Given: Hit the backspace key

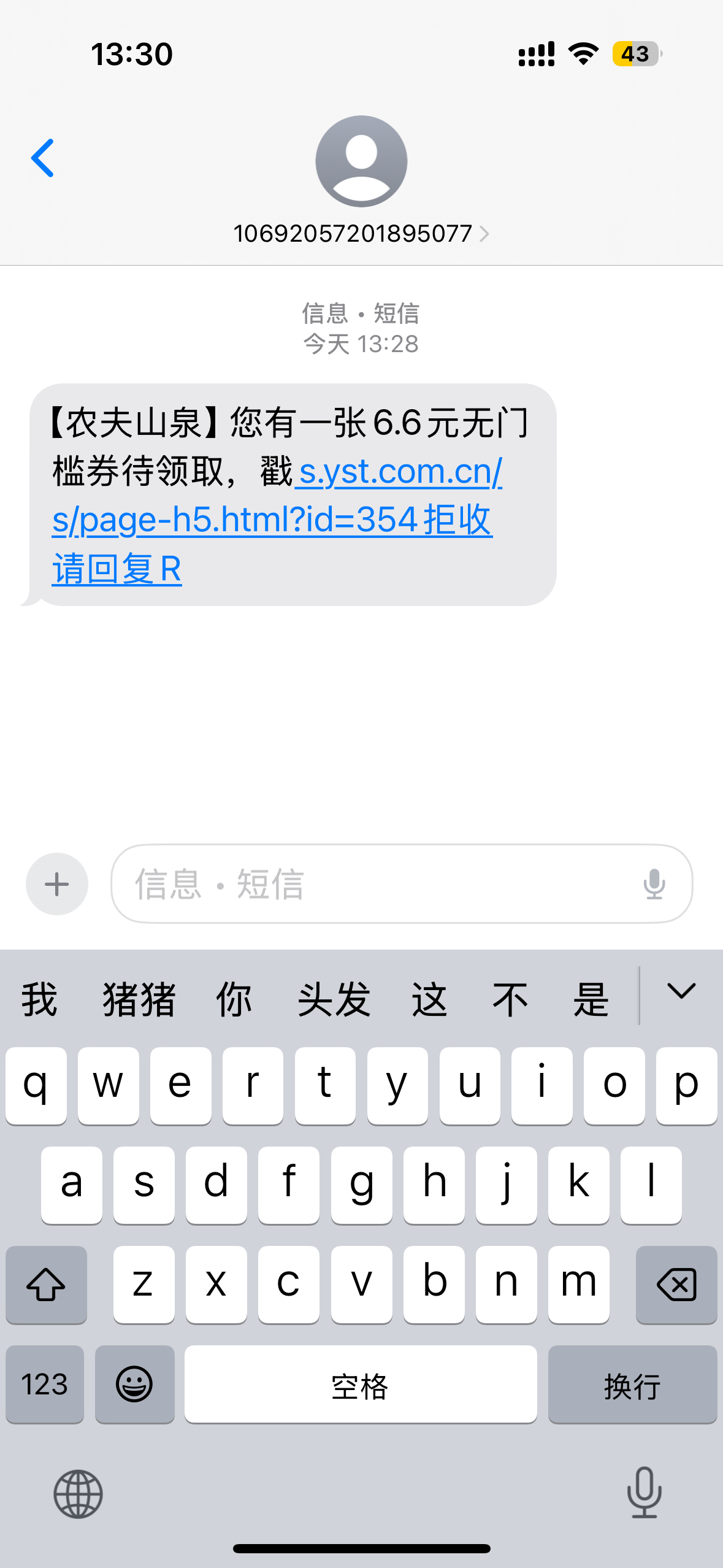Looking at the screenshot, I should [676, 1285].
